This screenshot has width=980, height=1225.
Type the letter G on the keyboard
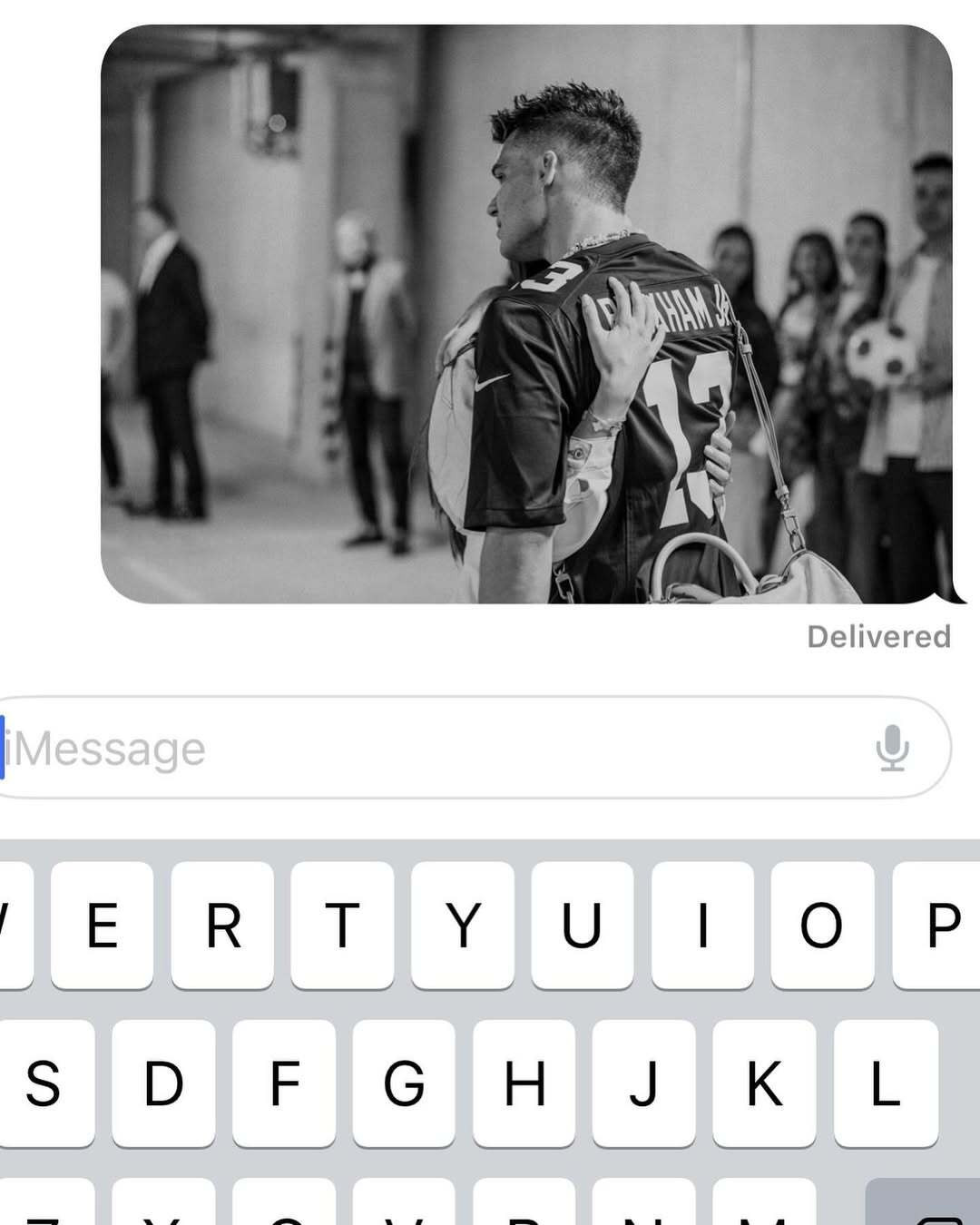click(x=404, y=1083)
